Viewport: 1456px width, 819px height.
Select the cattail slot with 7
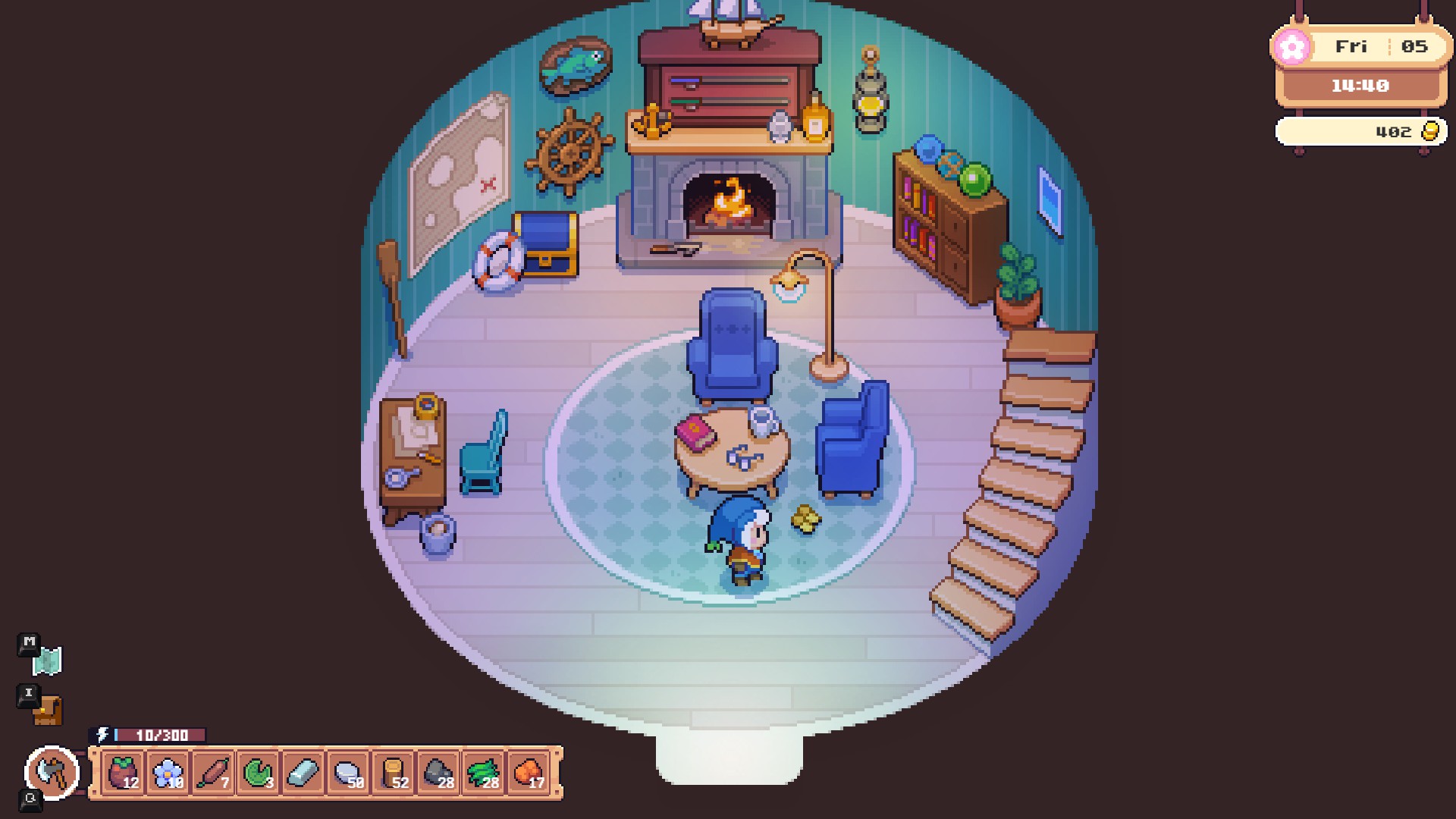click(x=212, y=773)
